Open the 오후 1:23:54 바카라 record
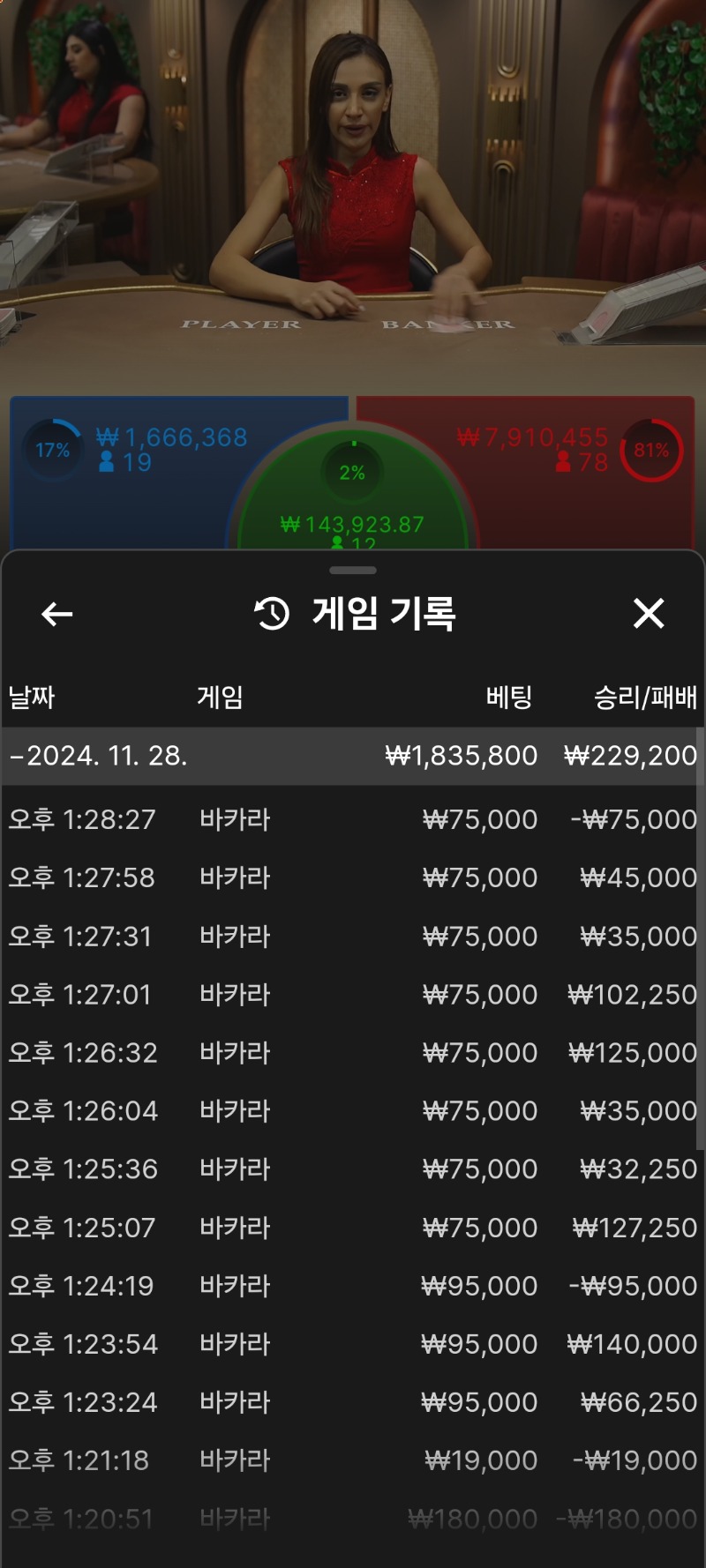Image resolution: width=706 pixels, height=1568 pixels. pos(351,1344)
